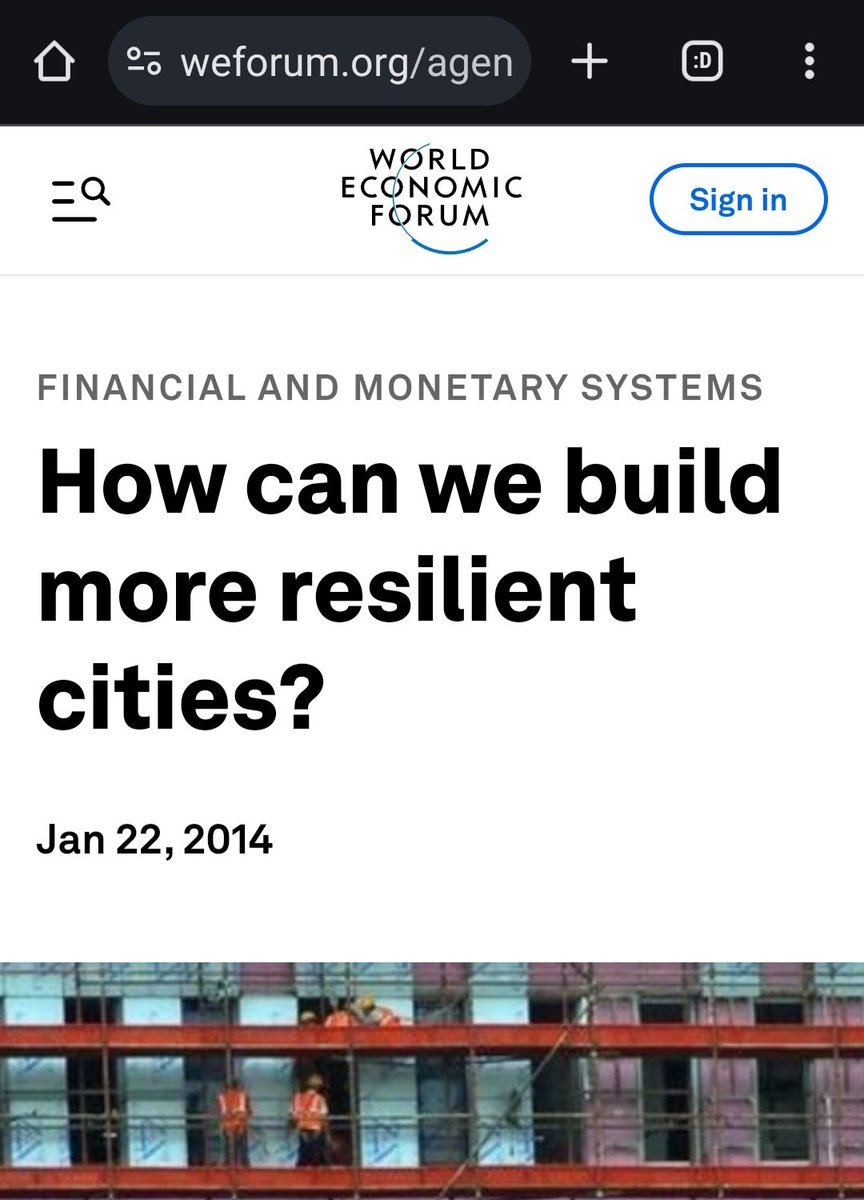The width and height of the screenshot is (864, 1200).
Task: Open a new browser tab
Action: pyautogui.click(x=590, y=63)
